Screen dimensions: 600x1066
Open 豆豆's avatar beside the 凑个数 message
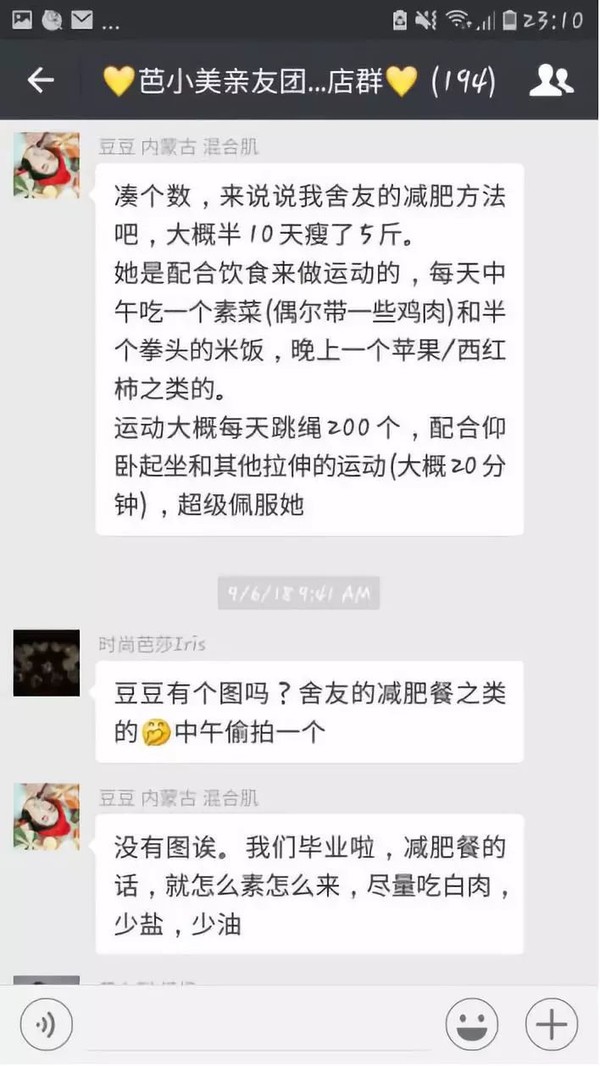pyautogui.click(x=46, y=166)
